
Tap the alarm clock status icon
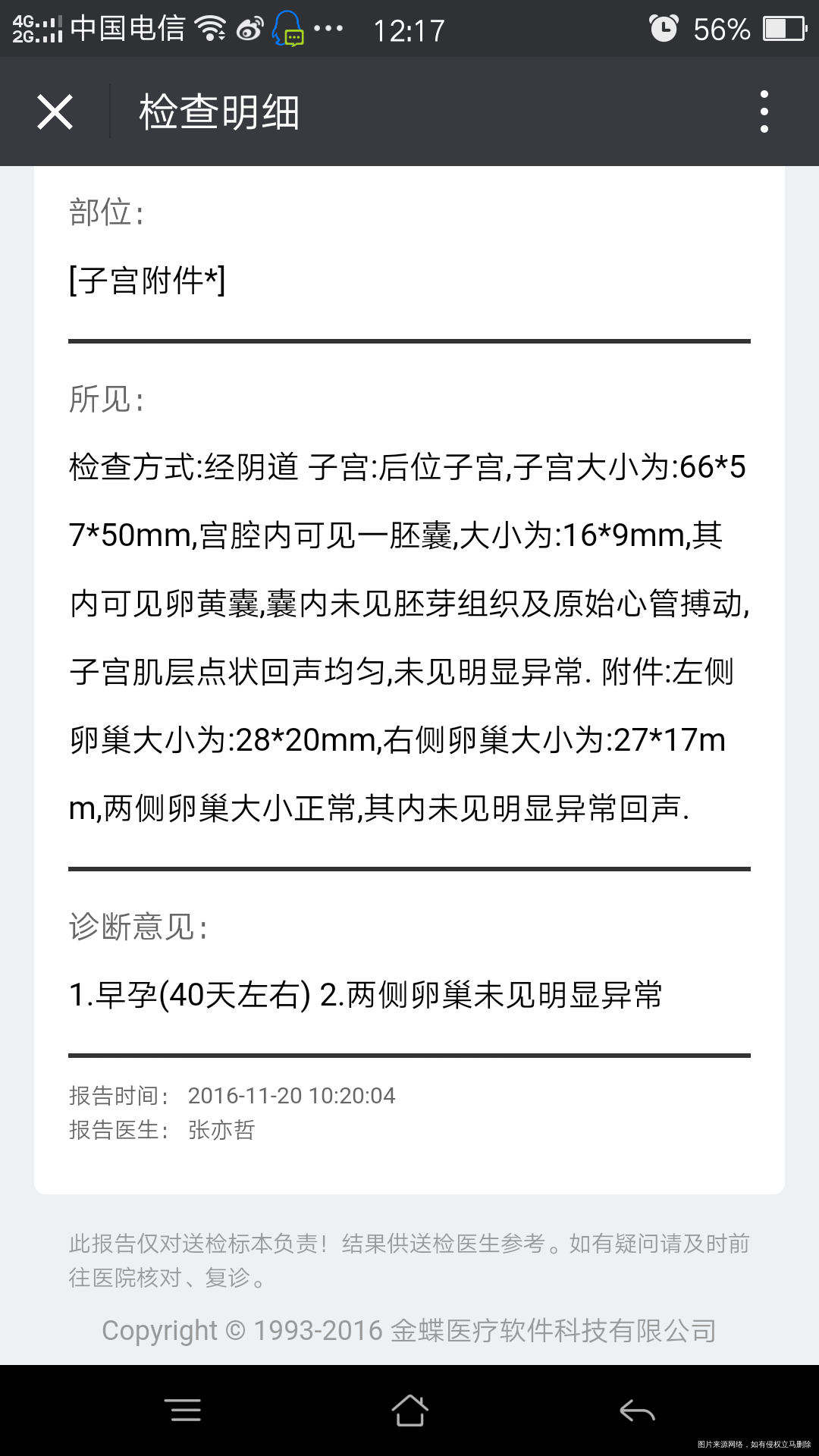tap(663, 29)
